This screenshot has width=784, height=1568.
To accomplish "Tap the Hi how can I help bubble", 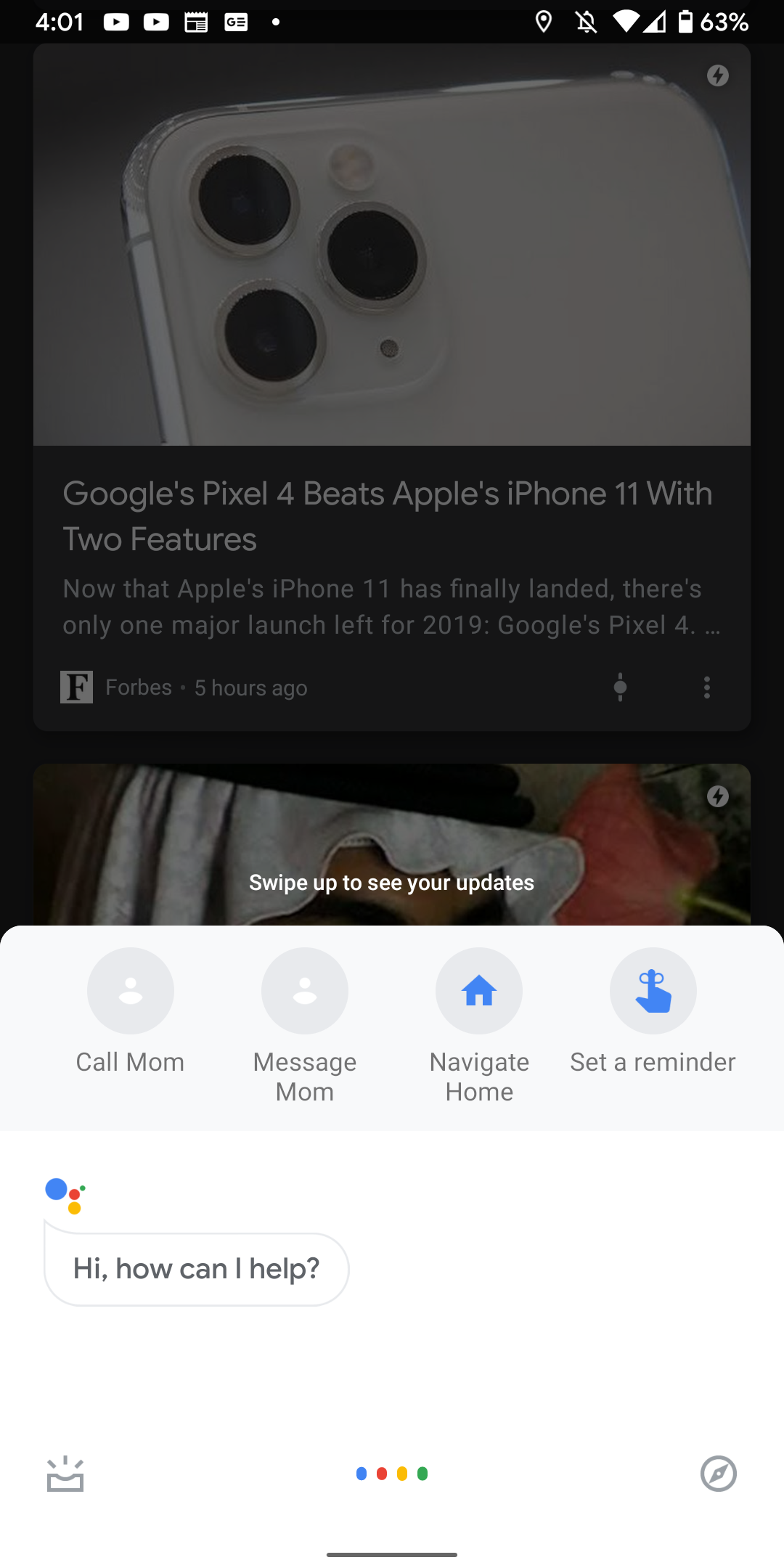I will coord(195,1268).
